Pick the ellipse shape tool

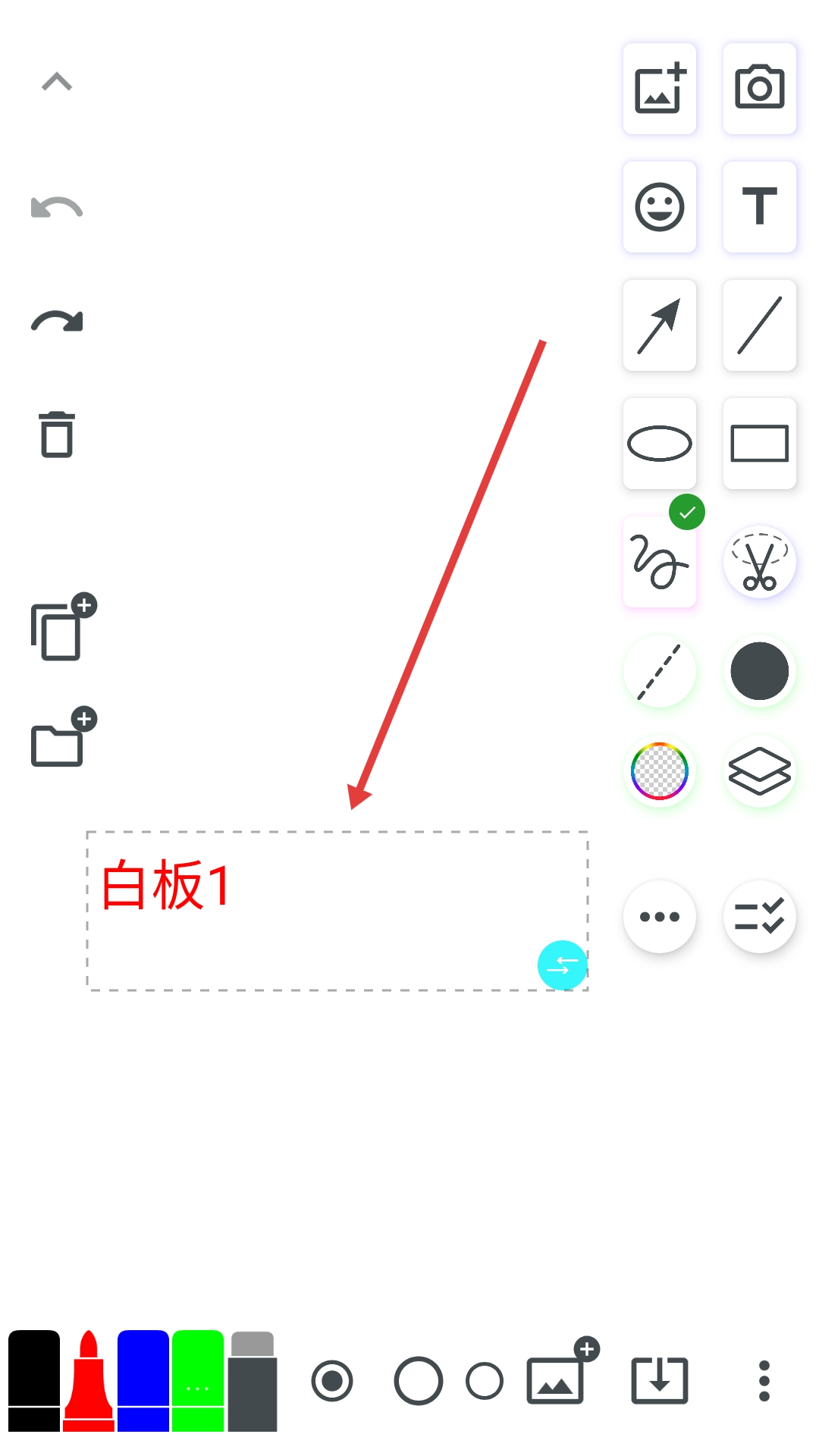click(x=660, y=444)
